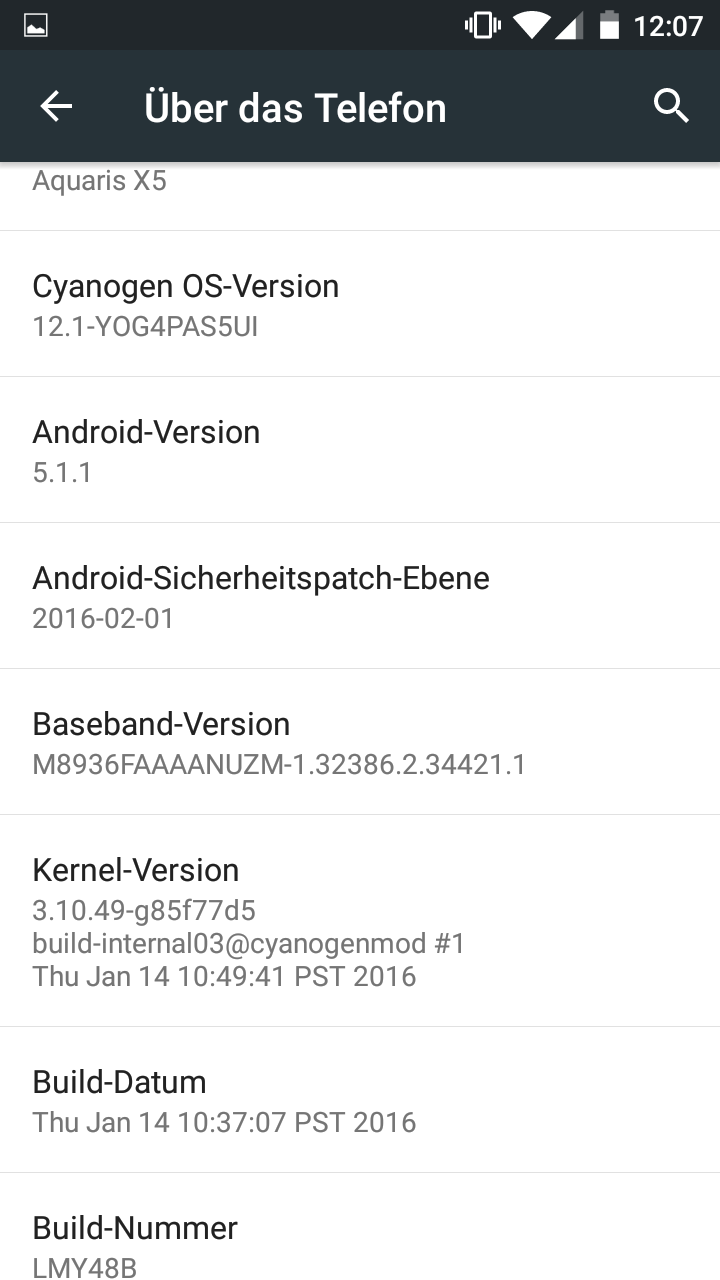Tap the Android-Version 5.1.1 row
The image size is (720, 1280).
(x=360, y=450)
